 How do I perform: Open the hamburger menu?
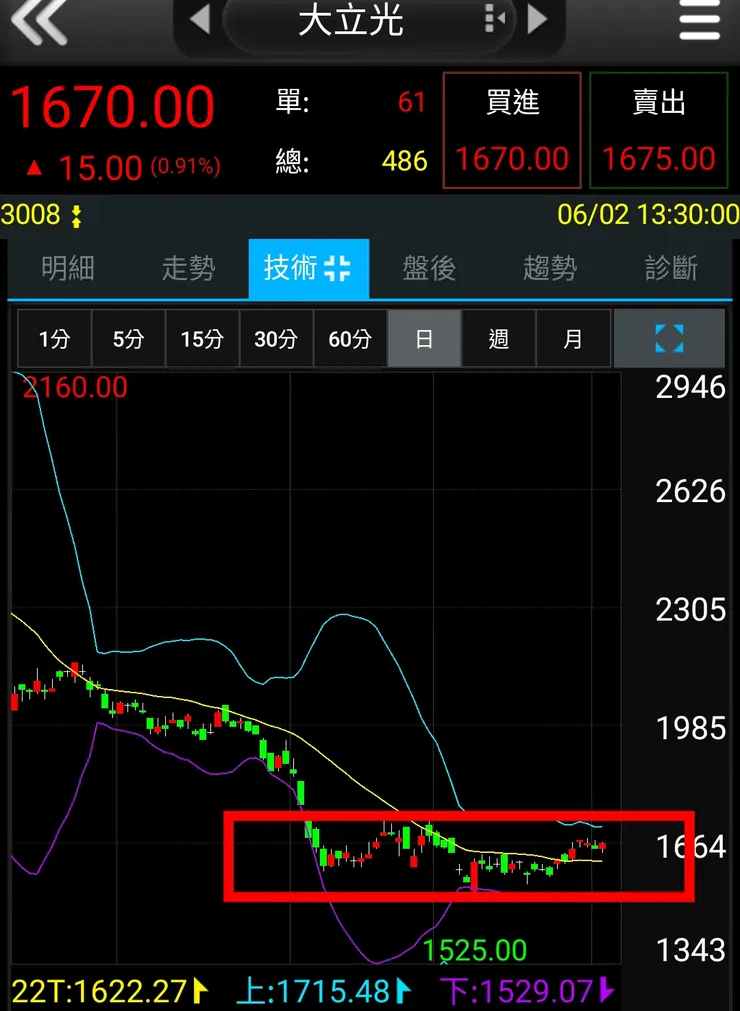(700, 22)
